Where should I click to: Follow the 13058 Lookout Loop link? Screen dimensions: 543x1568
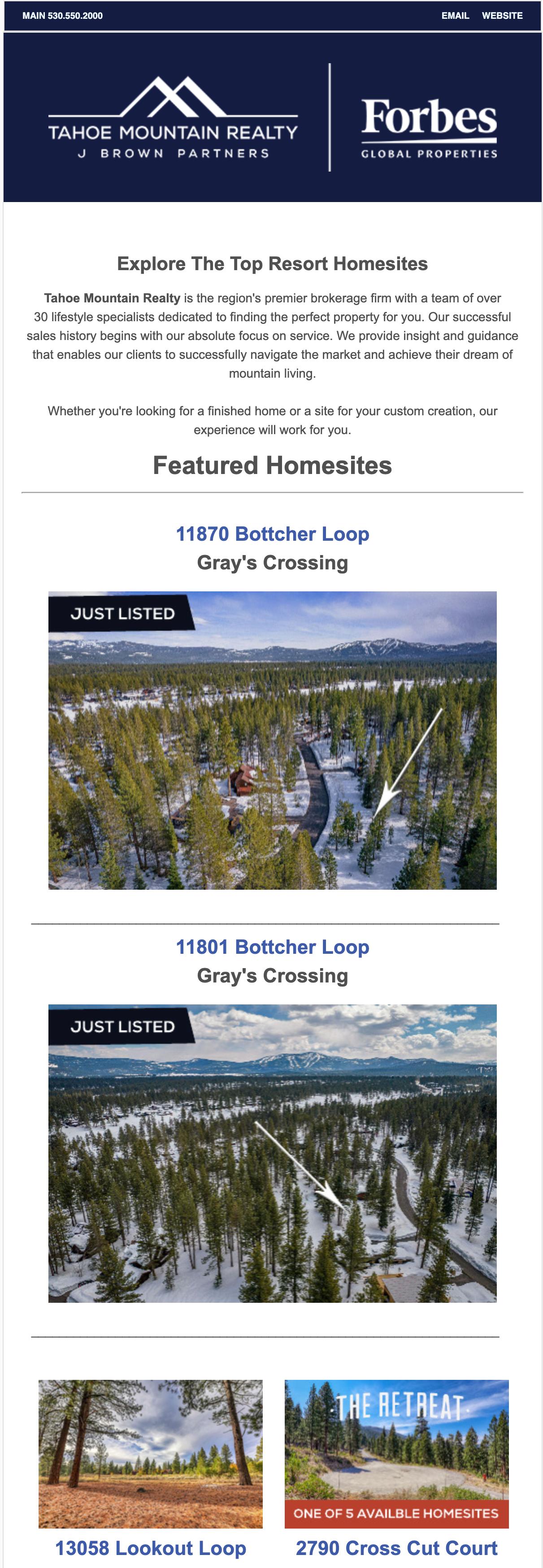(150, 1547)
